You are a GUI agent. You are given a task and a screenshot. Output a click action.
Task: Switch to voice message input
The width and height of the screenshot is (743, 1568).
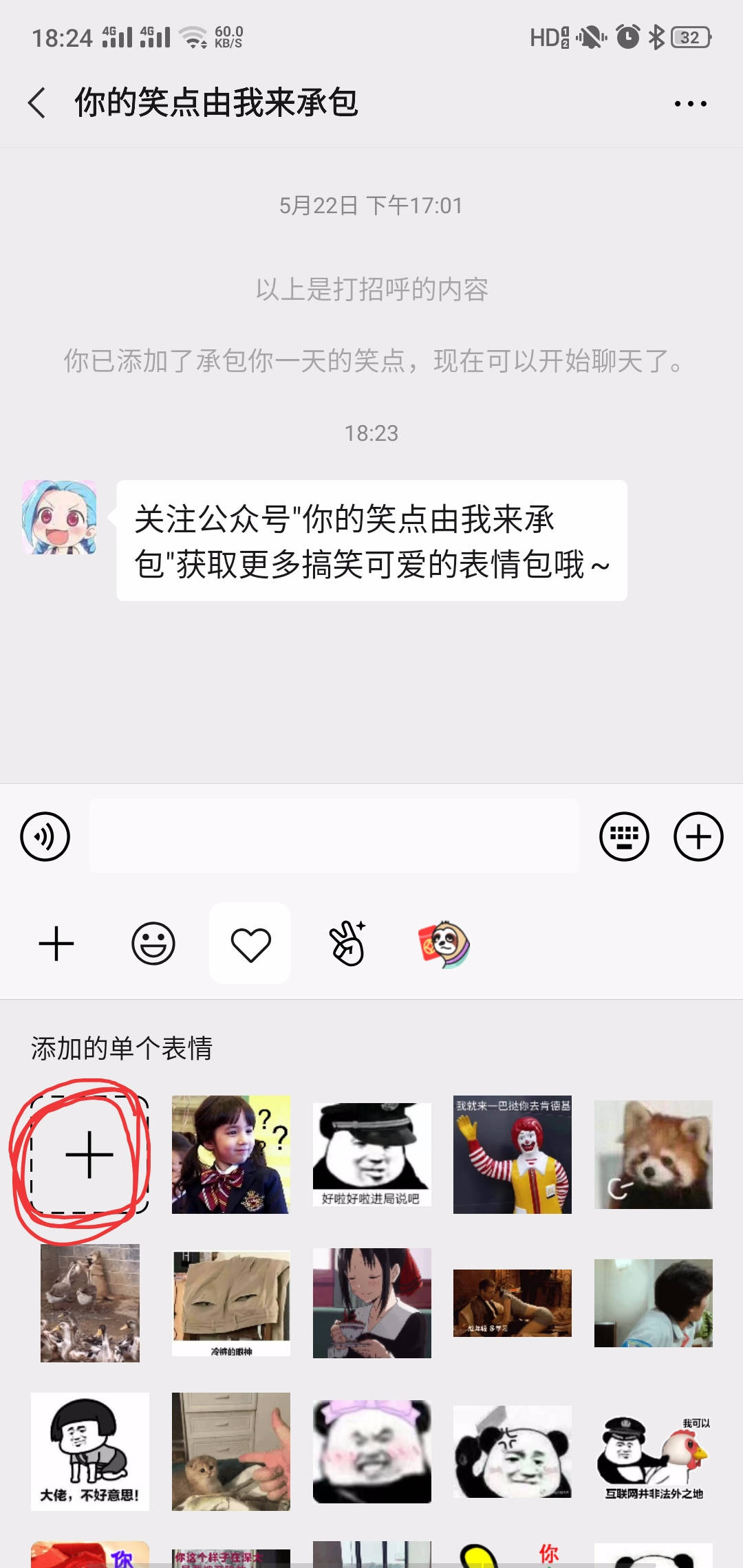tap(45, 836)
